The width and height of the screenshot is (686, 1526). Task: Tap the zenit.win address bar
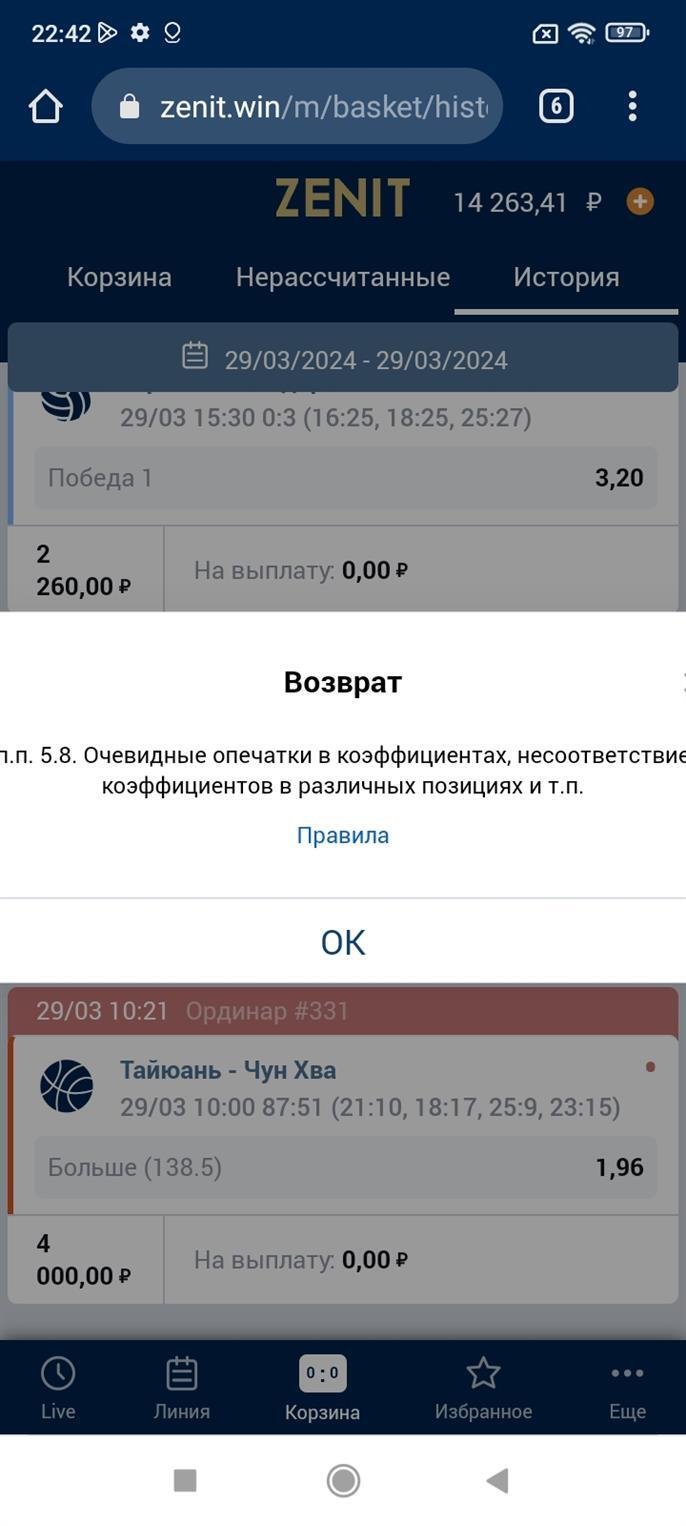point(300,107)
